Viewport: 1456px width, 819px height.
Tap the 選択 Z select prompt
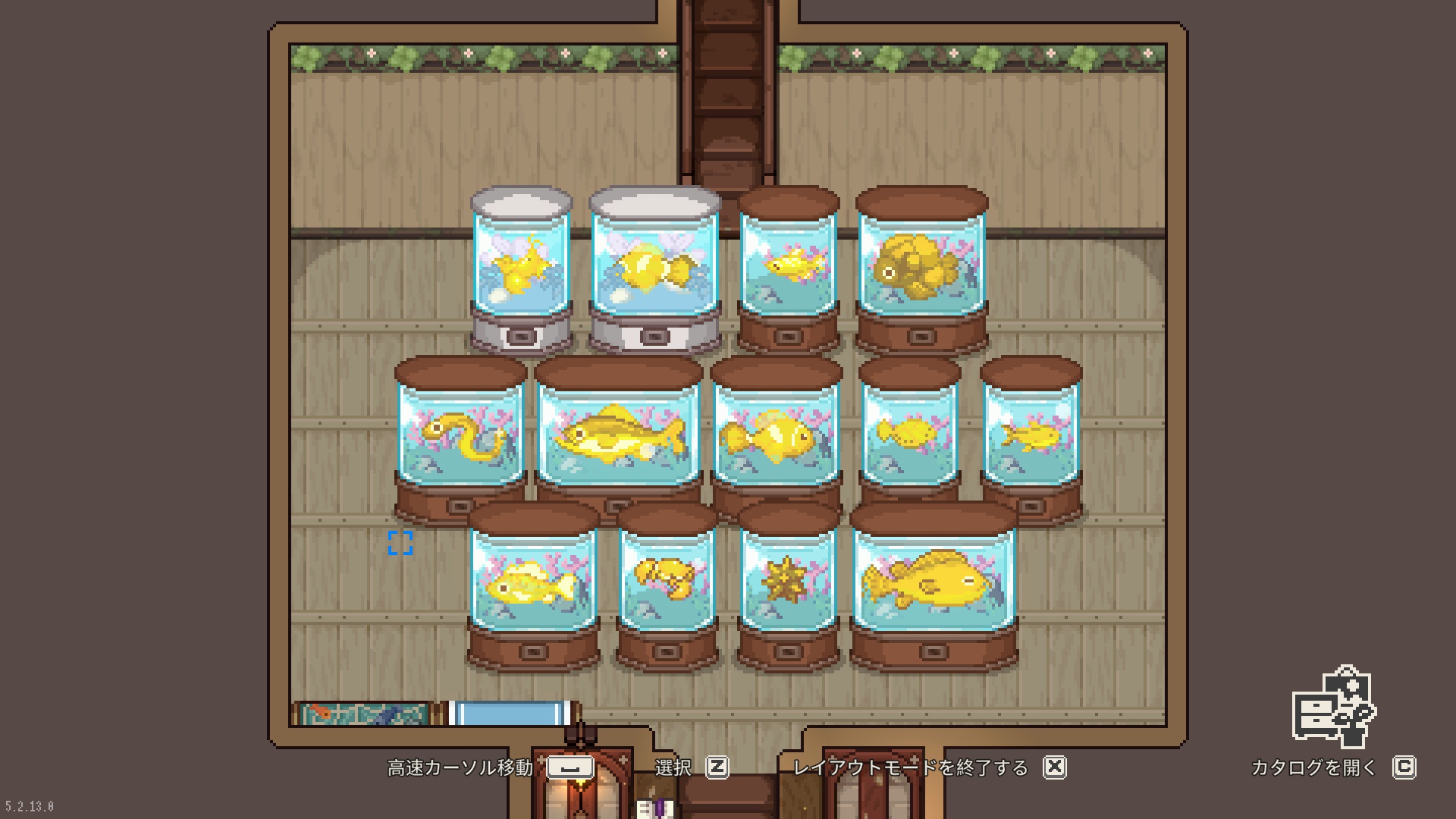coord(717,767)
